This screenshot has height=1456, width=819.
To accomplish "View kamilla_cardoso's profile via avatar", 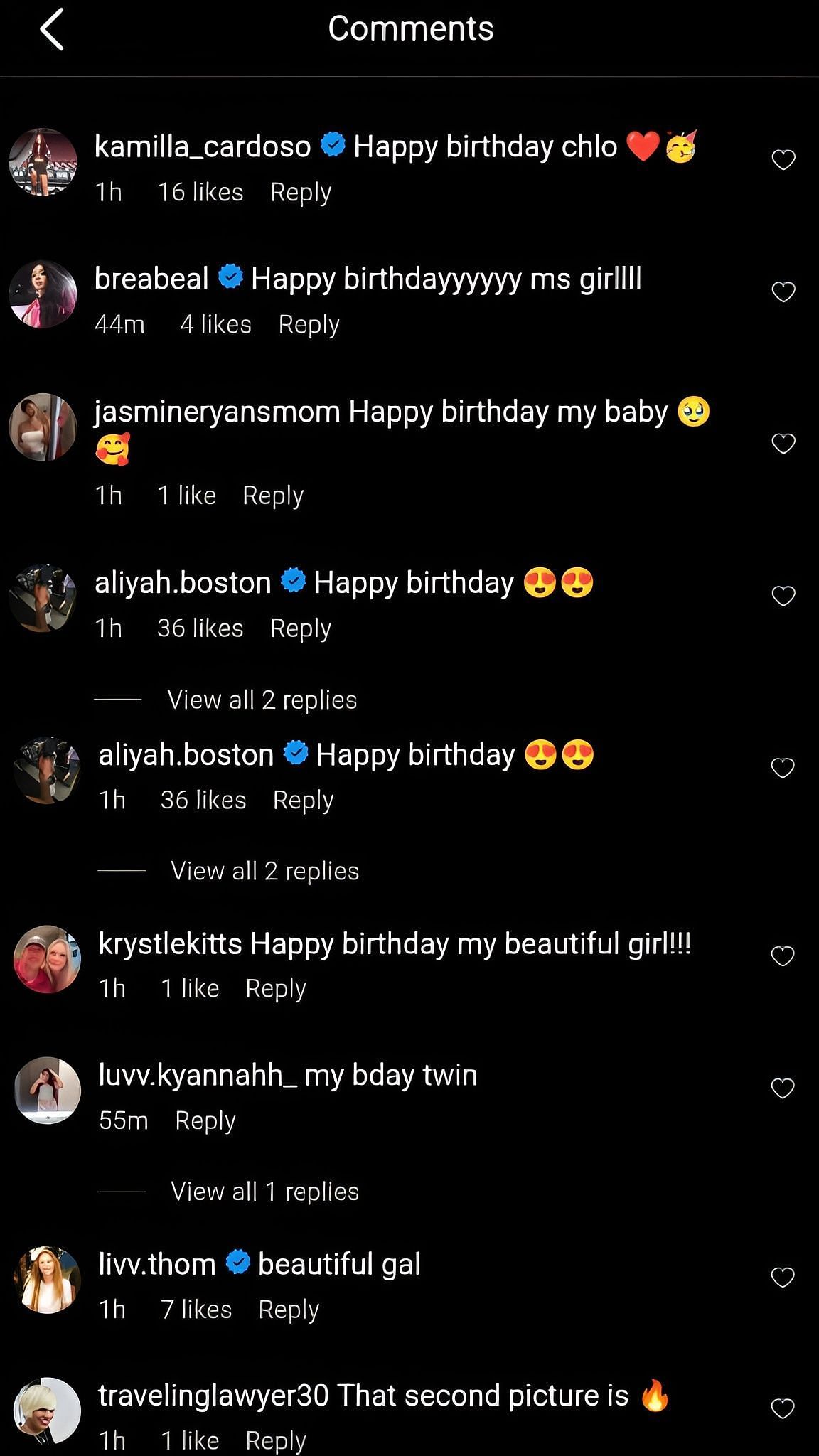I will point(43,162).
